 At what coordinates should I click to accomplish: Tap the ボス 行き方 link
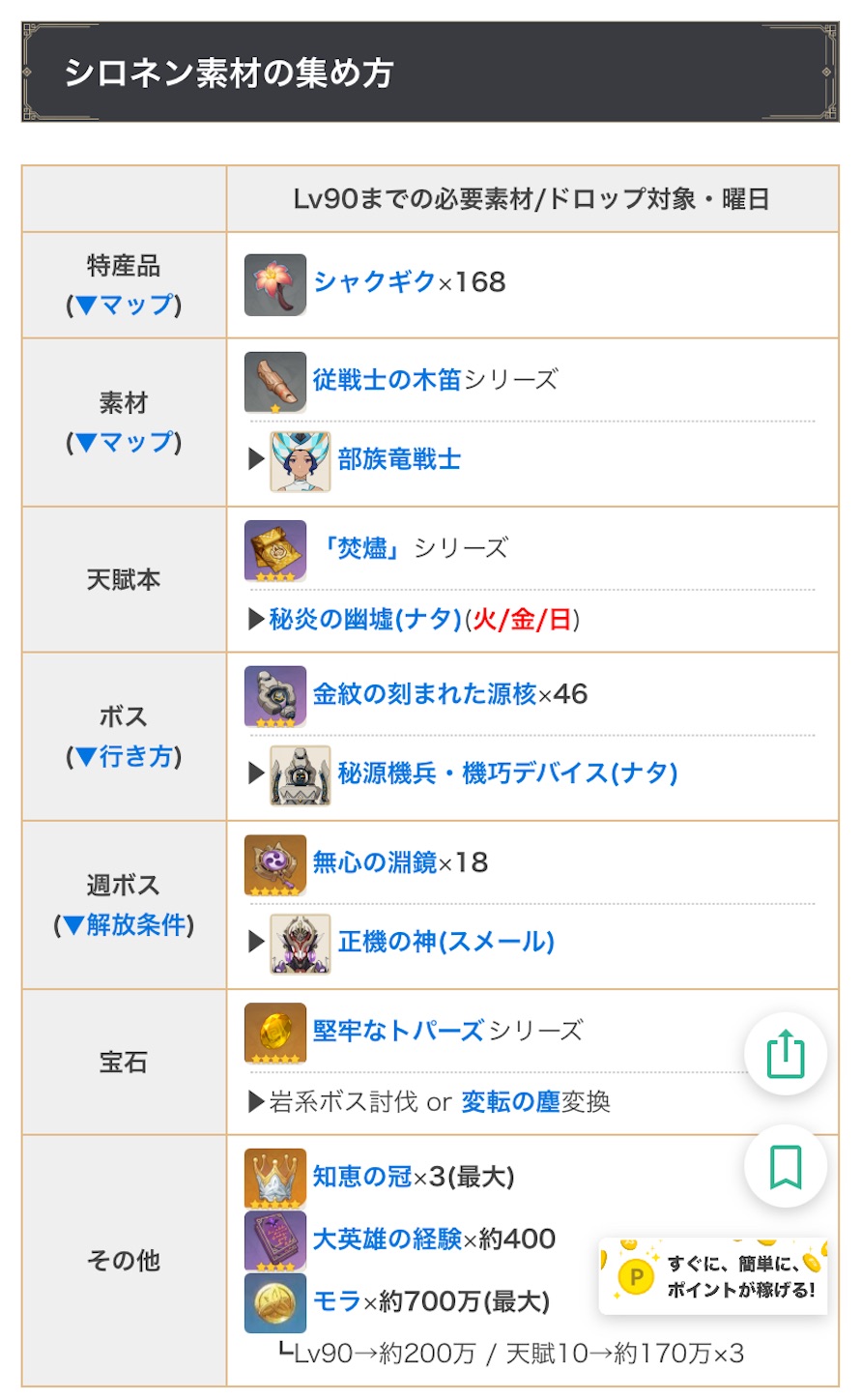tap(125, 756)
